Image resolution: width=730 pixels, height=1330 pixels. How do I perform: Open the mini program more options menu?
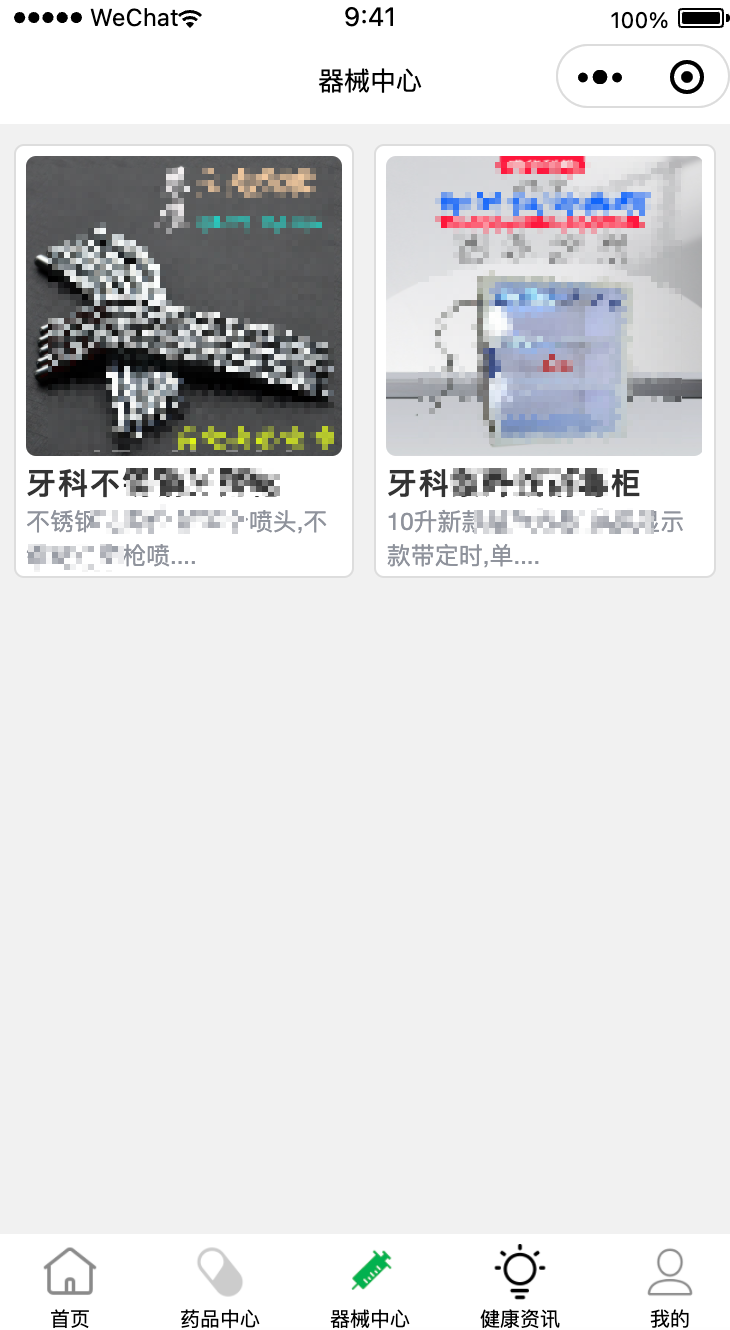click(x=600, y=77)
